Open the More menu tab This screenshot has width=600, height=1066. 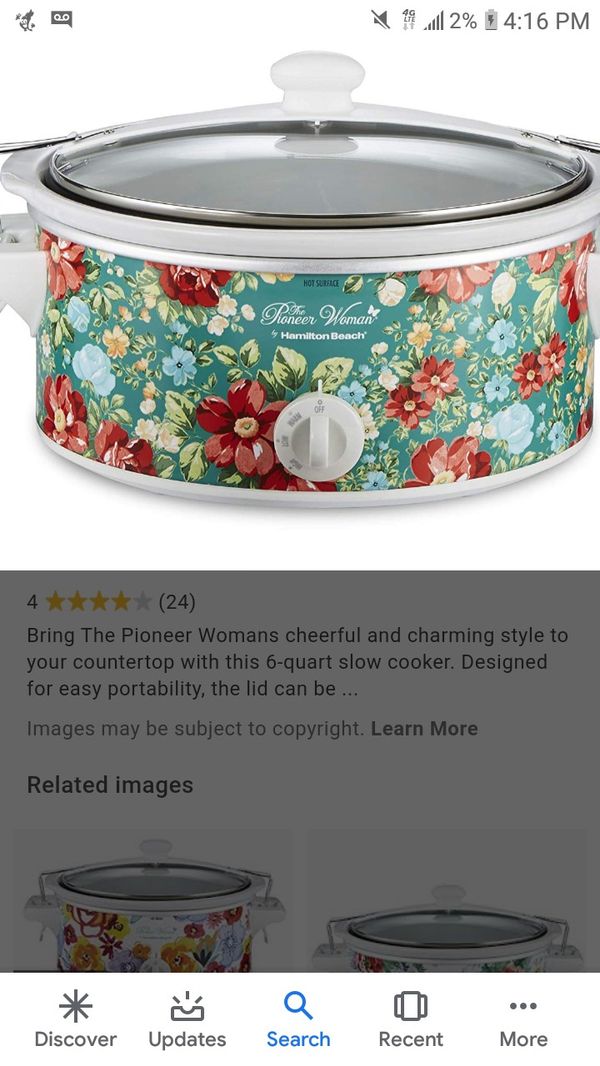coord(523,1020)
